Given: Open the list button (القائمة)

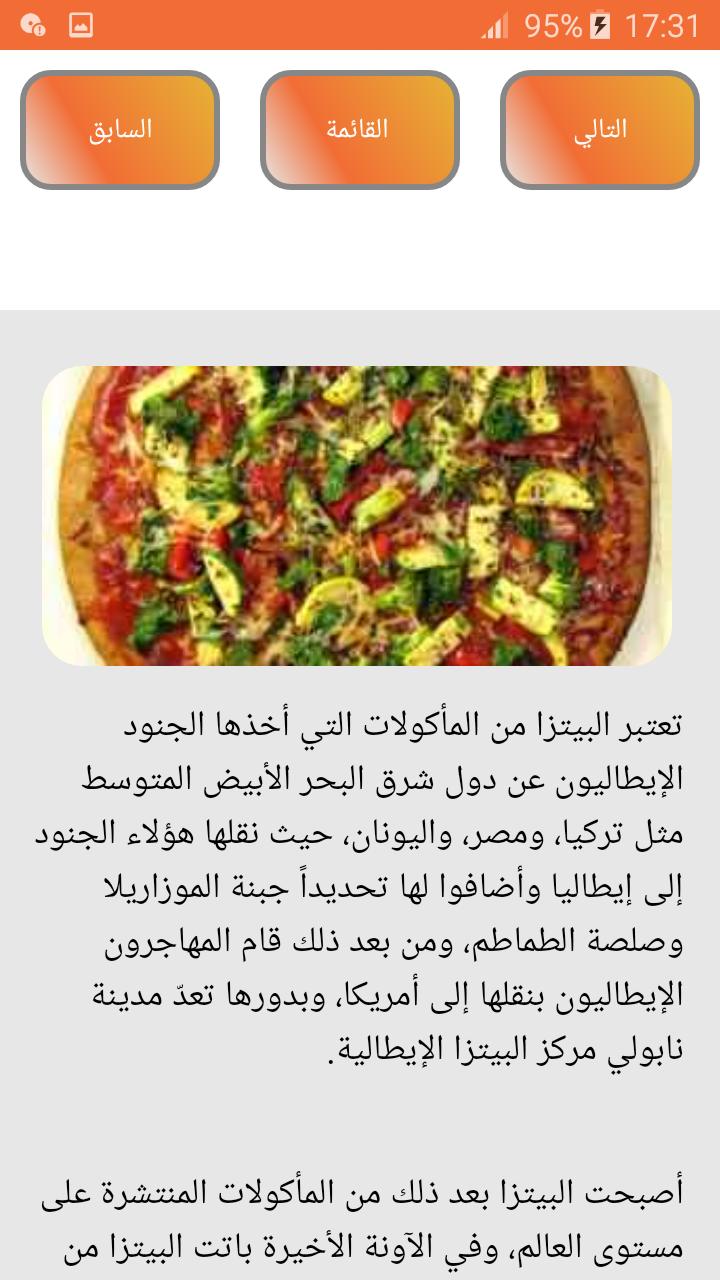Looking at the screenshot, I should (359, 130).
